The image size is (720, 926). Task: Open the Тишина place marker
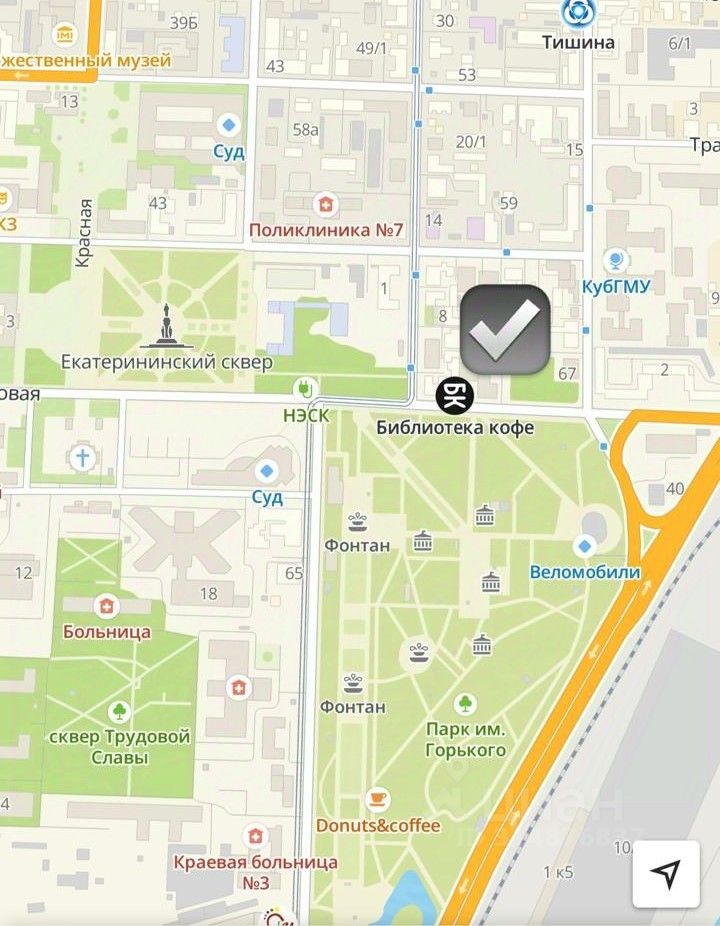click(577, 14)
